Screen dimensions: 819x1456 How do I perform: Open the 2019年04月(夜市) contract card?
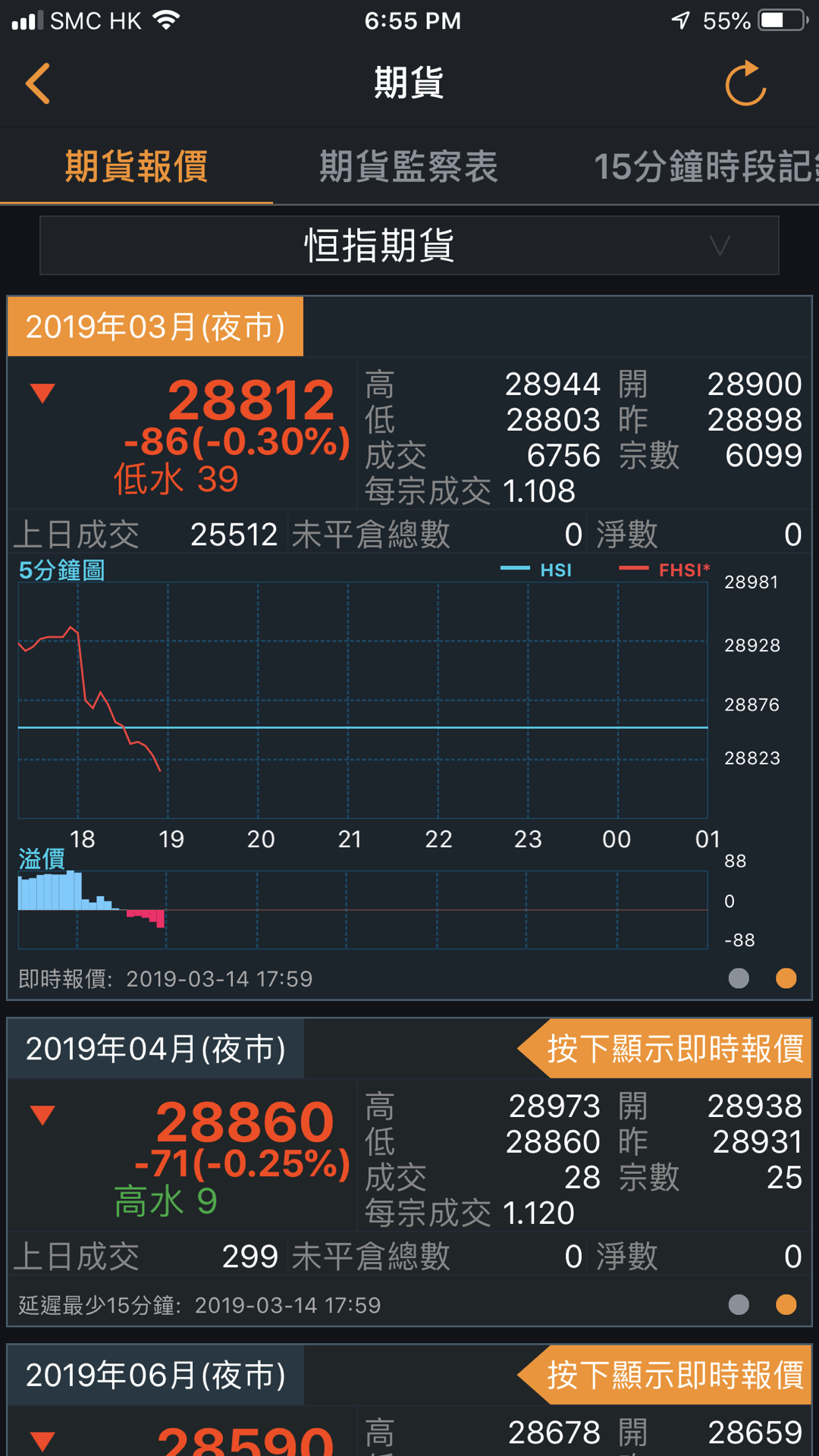[x=409, y=1172]
